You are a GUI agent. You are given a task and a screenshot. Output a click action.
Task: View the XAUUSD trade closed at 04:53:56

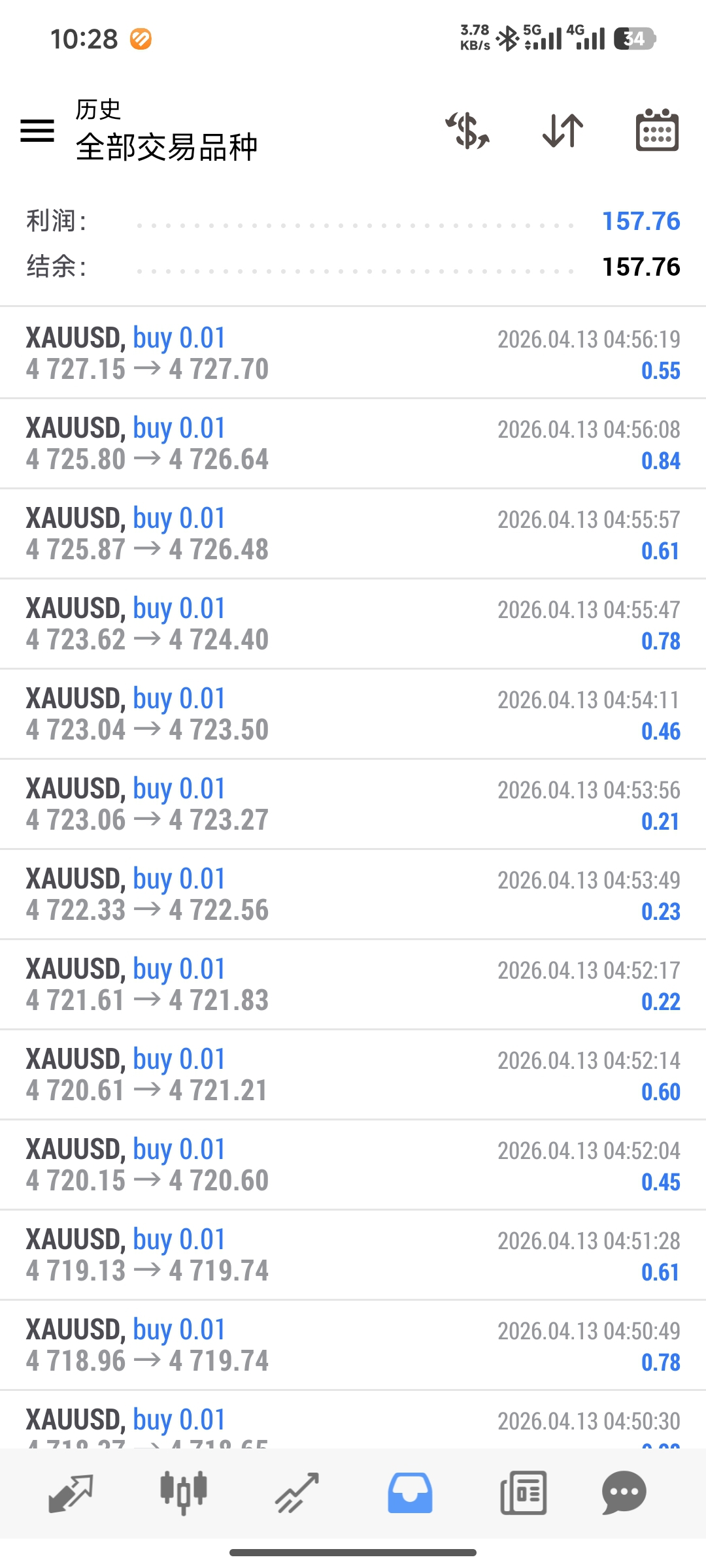pos(353,804)
